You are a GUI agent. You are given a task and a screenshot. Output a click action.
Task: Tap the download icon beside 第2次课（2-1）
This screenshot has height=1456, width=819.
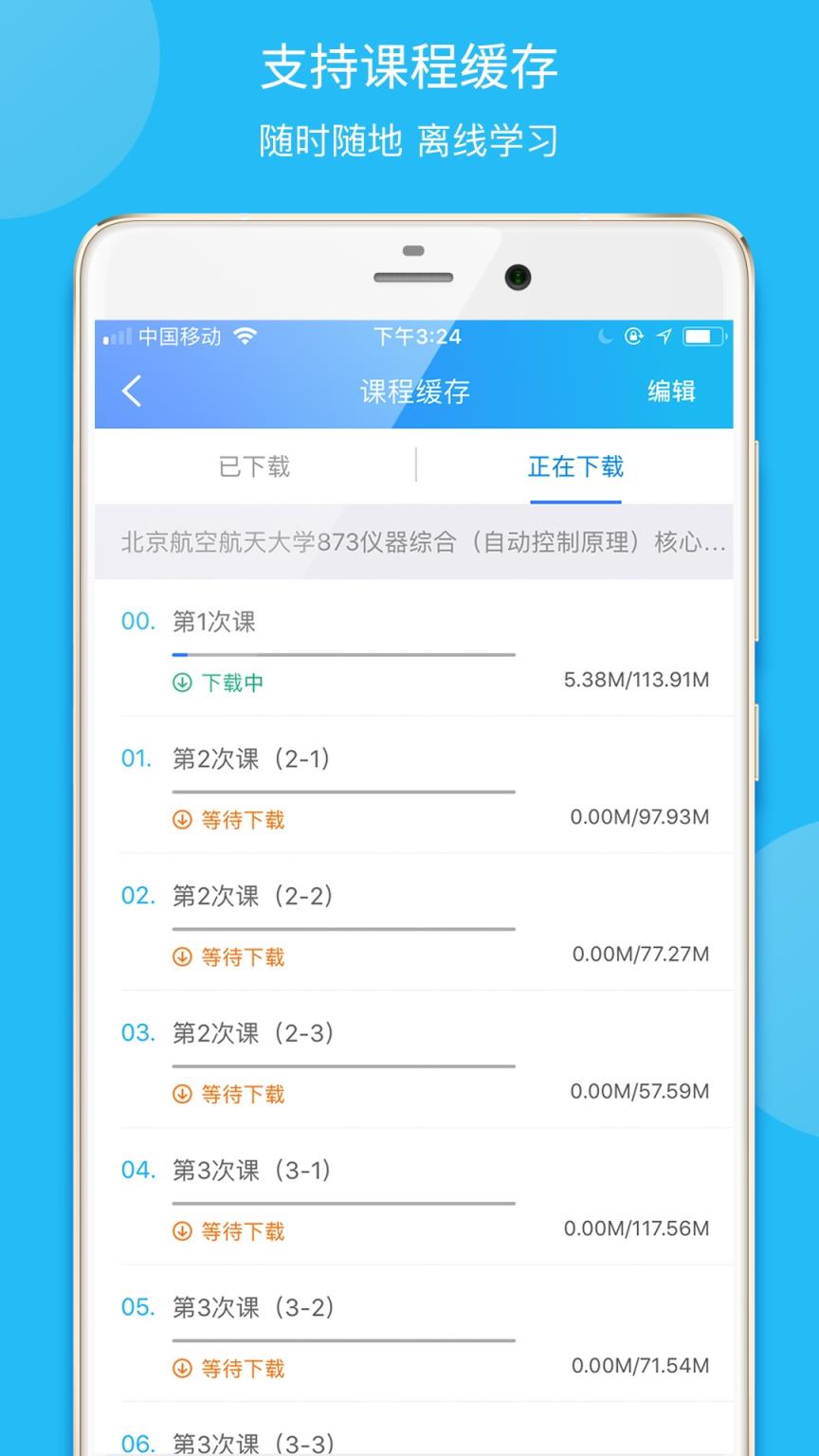point(180,819)
